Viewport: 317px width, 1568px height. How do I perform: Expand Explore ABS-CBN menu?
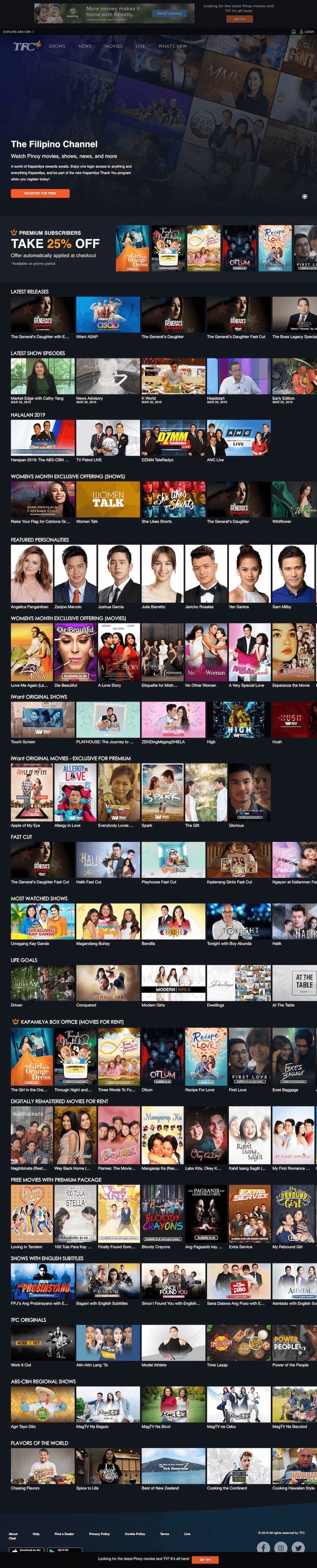[x=18, y=32]
